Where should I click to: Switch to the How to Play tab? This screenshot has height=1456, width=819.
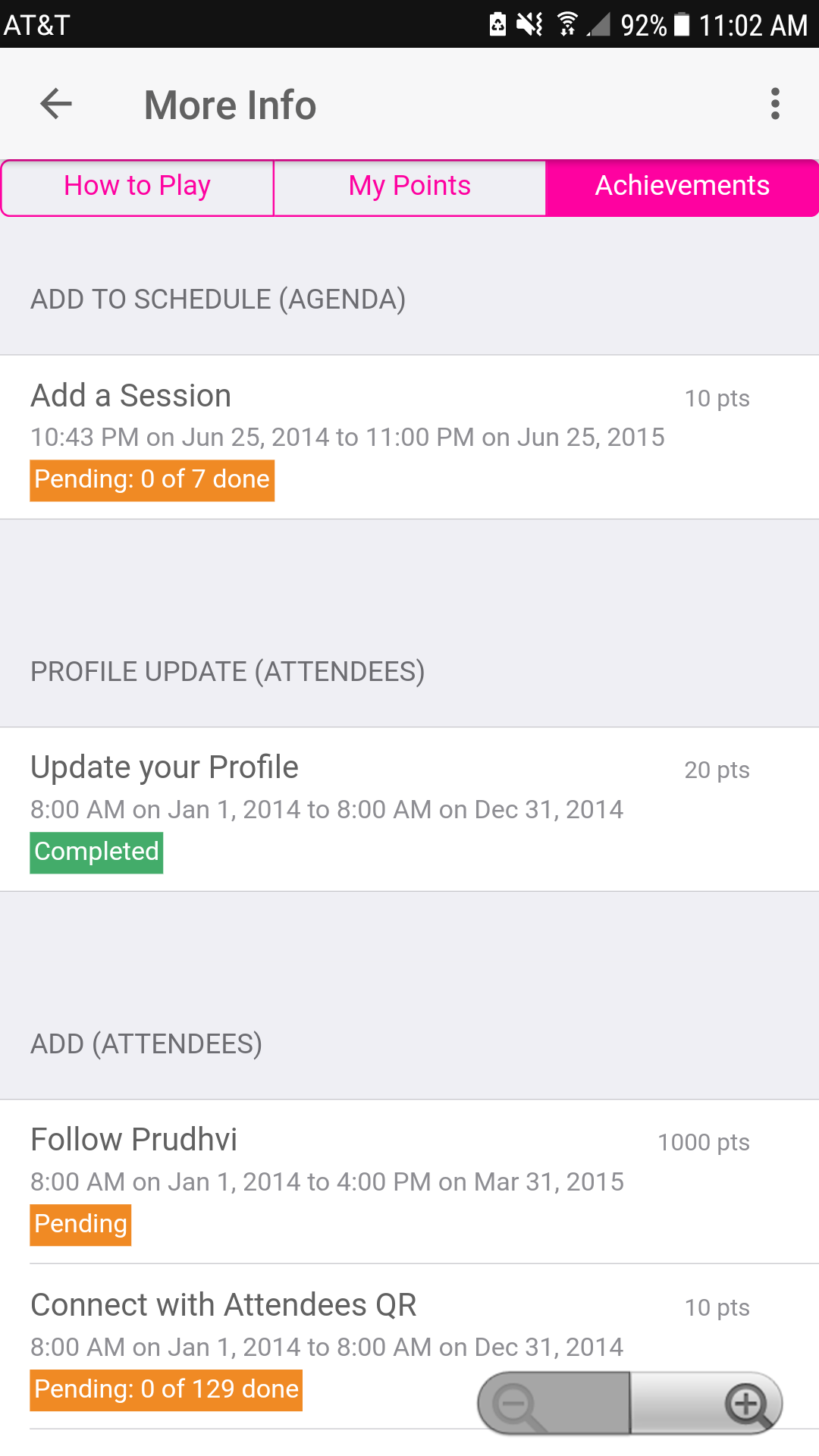pos(137,187)
